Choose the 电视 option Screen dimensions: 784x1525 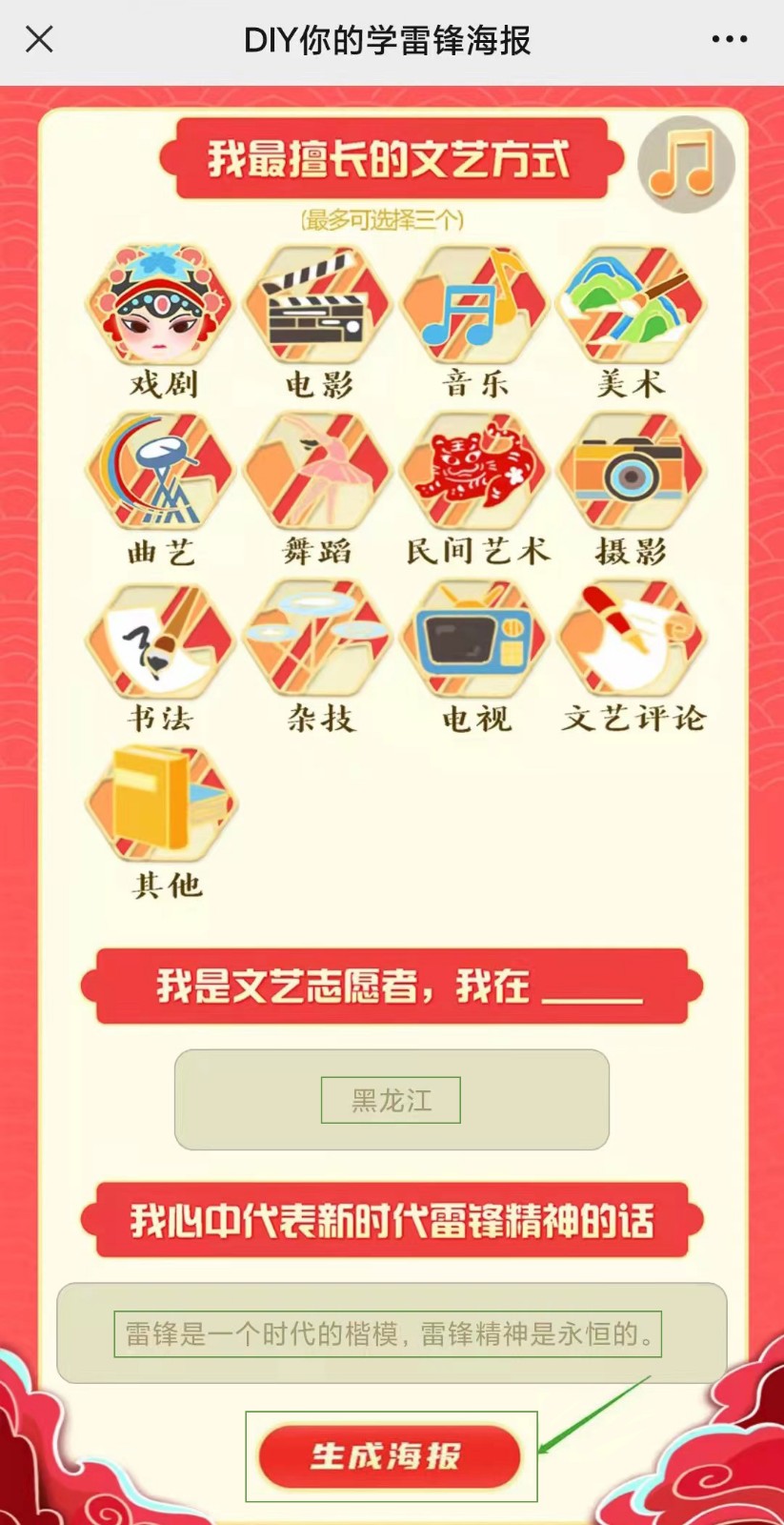click(x=475, y=640)
